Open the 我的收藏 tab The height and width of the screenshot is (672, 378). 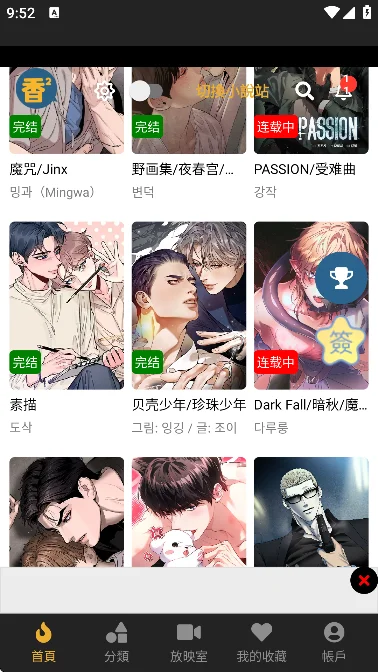tap(261, 642)
